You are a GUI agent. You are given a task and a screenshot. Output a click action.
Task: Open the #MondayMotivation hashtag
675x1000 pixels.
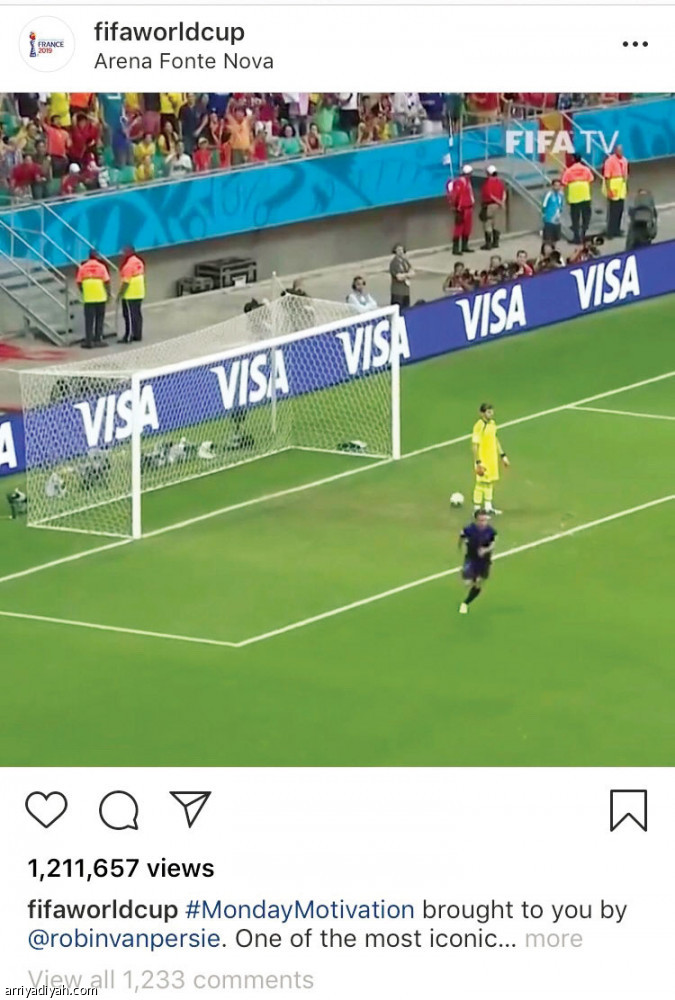tap(300, 910)
